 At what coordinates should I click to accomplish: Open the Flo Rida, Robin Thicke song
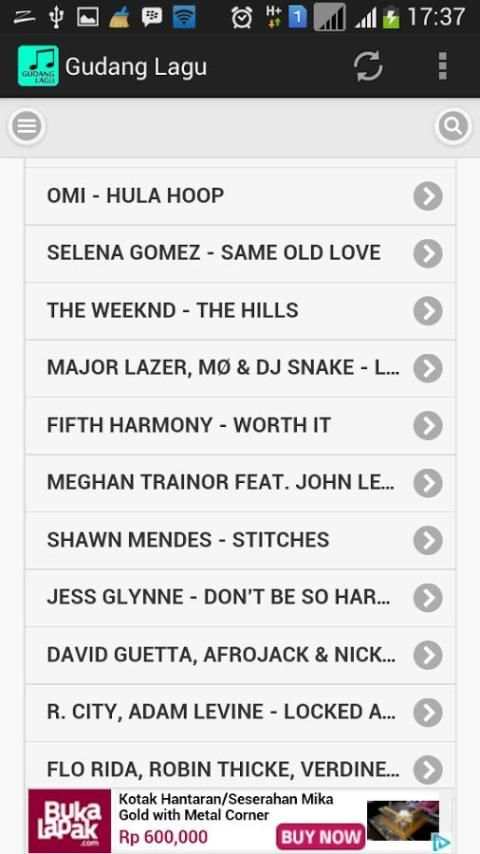click(x=240, y=766)
